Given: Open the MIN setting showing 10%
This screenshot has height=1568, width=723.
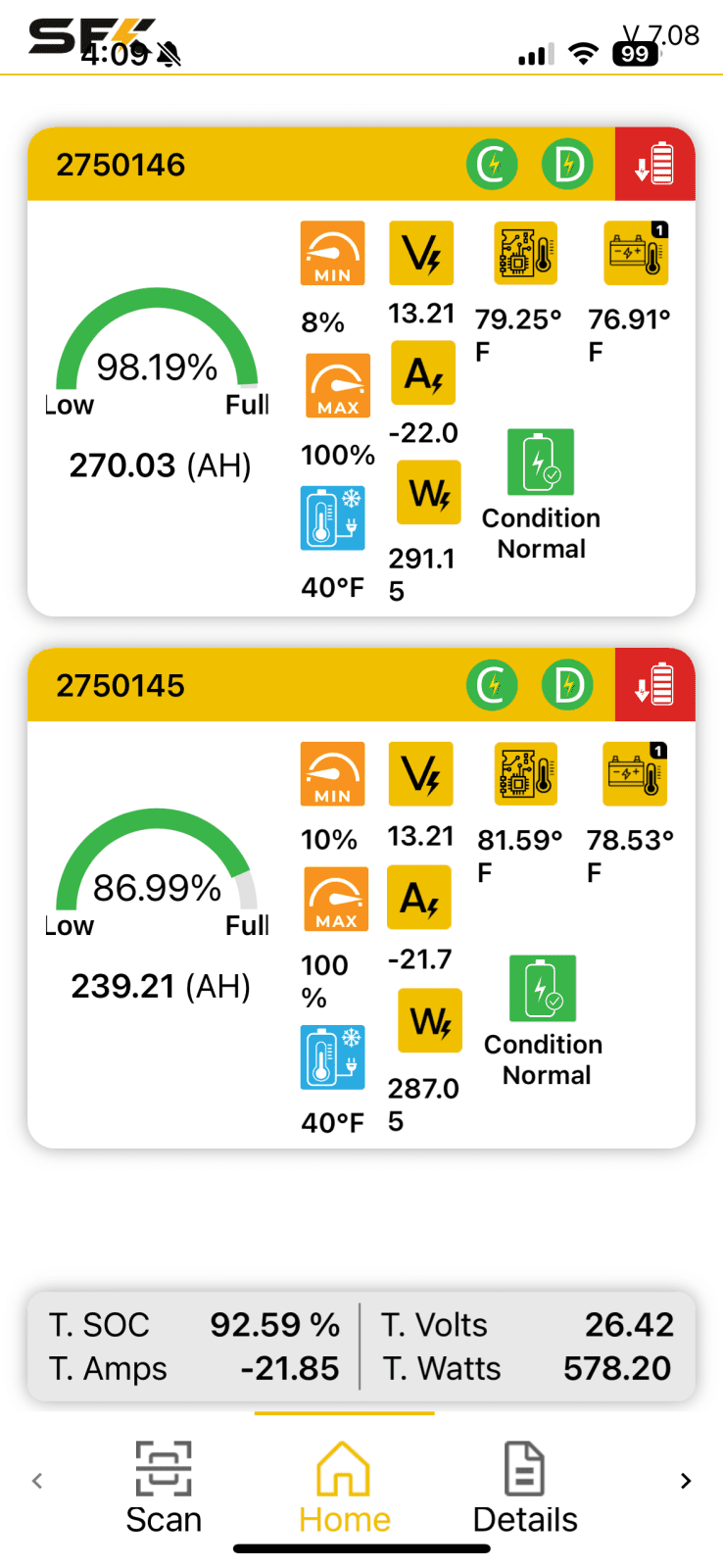Looking at the screenshot, I should click(333, 773).
